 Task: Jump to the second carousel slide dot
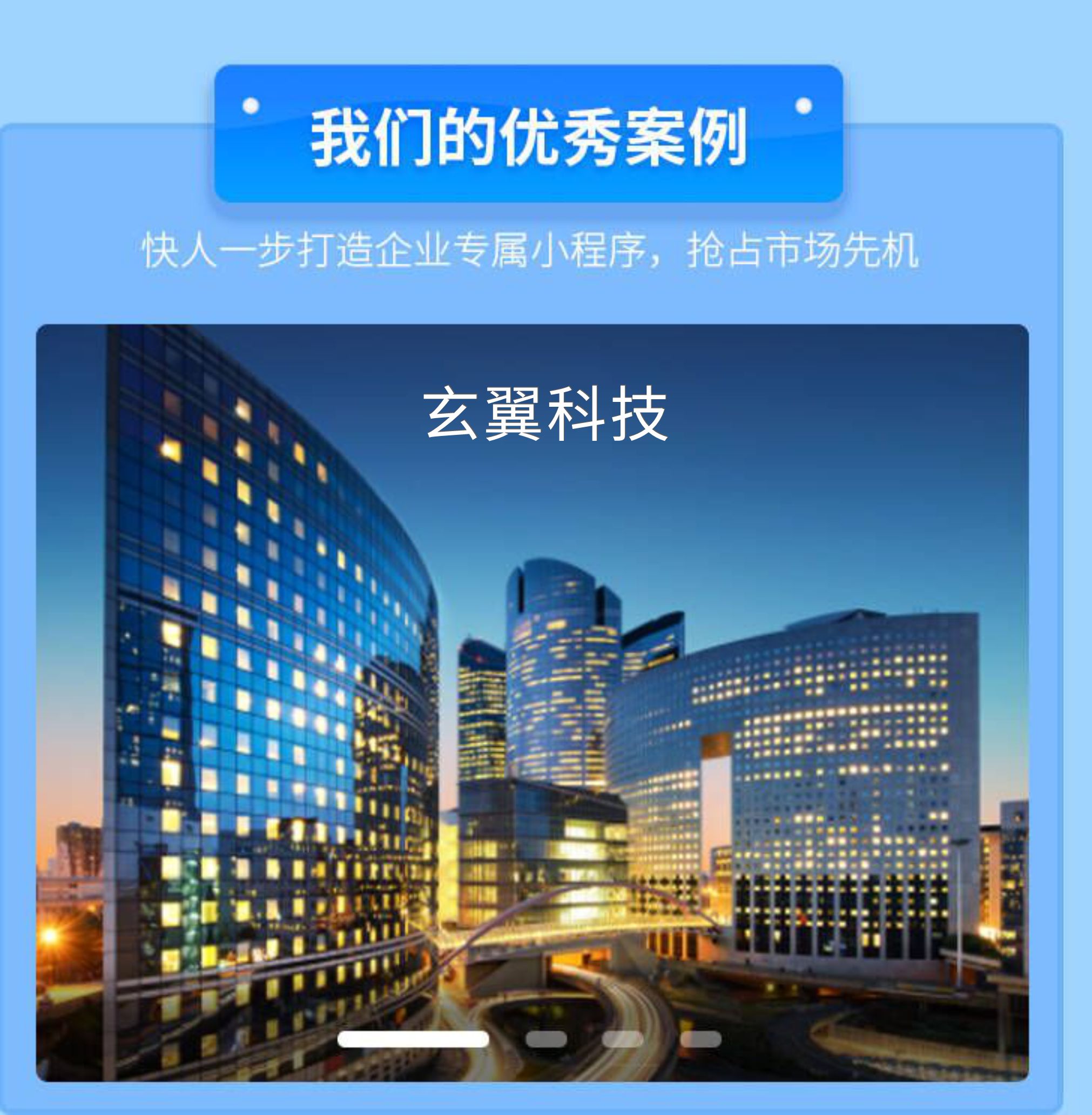(545, 1039)
